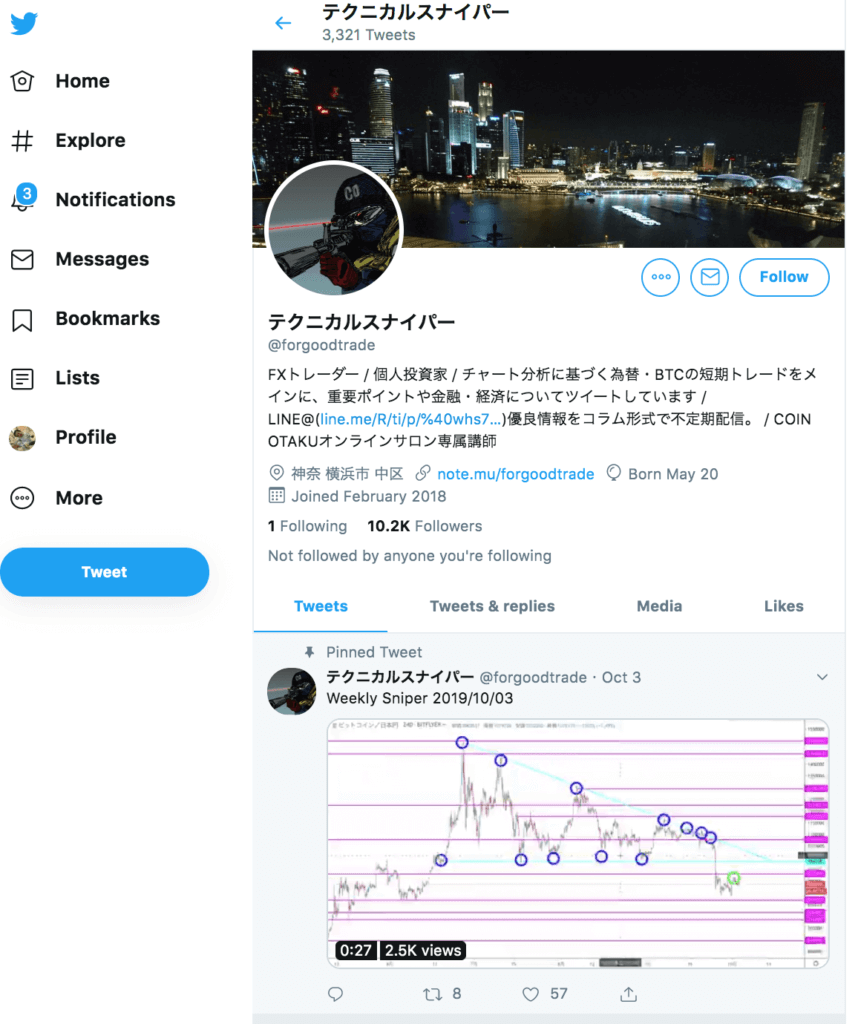Send a direct message via envelope icon
858x1024 pixels.
710,277
